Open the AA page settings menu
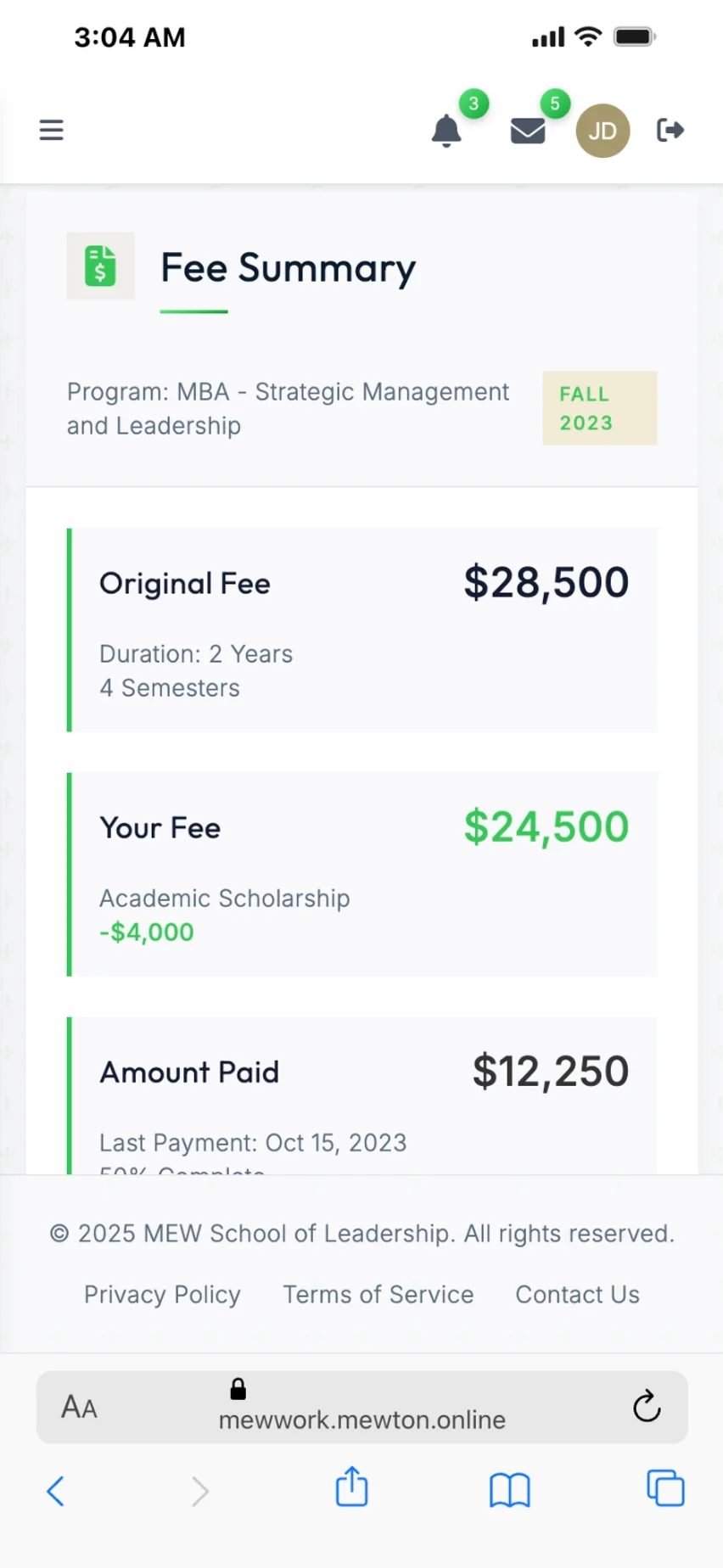The image size is (723, 1568). pos(79,1407)
